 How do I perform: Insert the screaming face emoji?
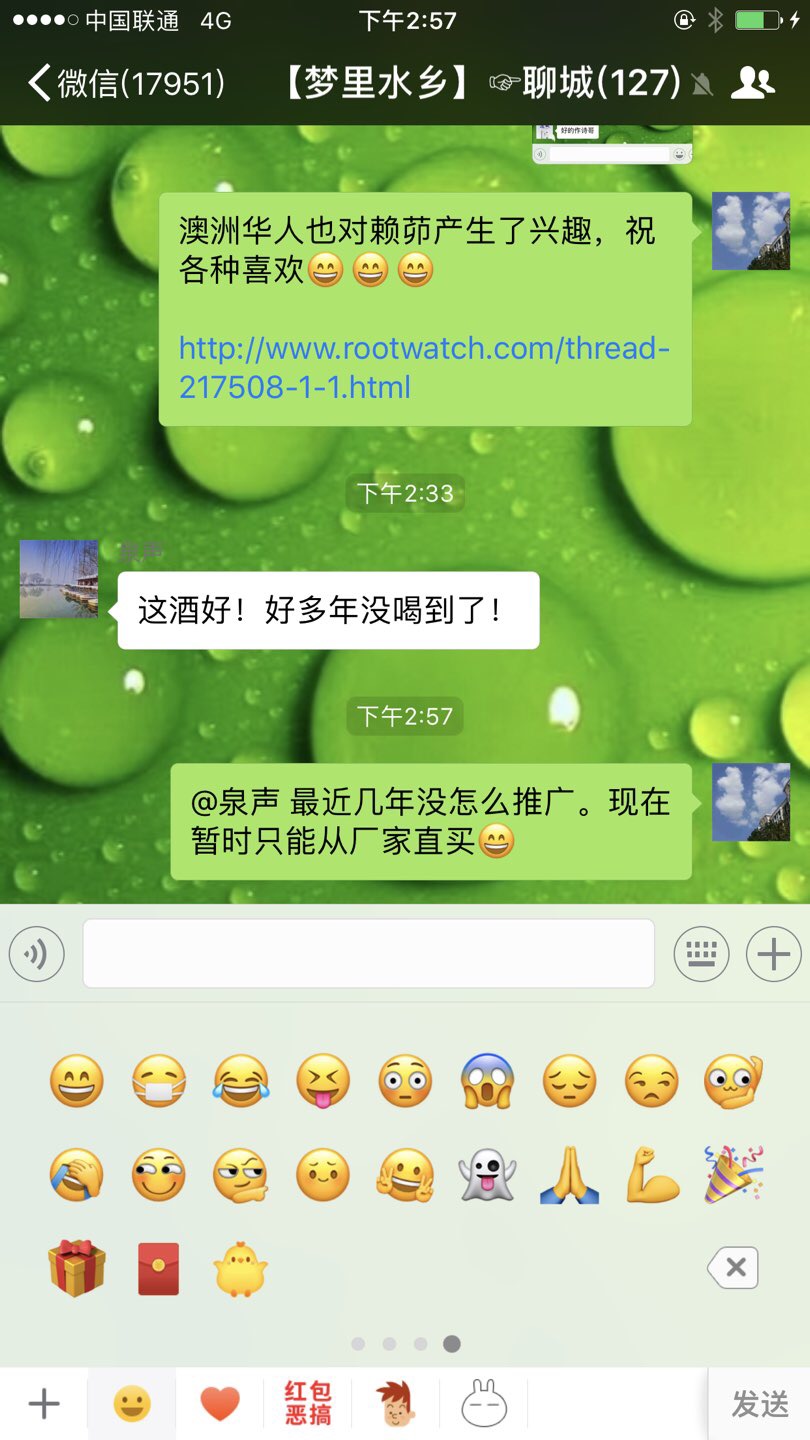click(x=487, y=1081)
